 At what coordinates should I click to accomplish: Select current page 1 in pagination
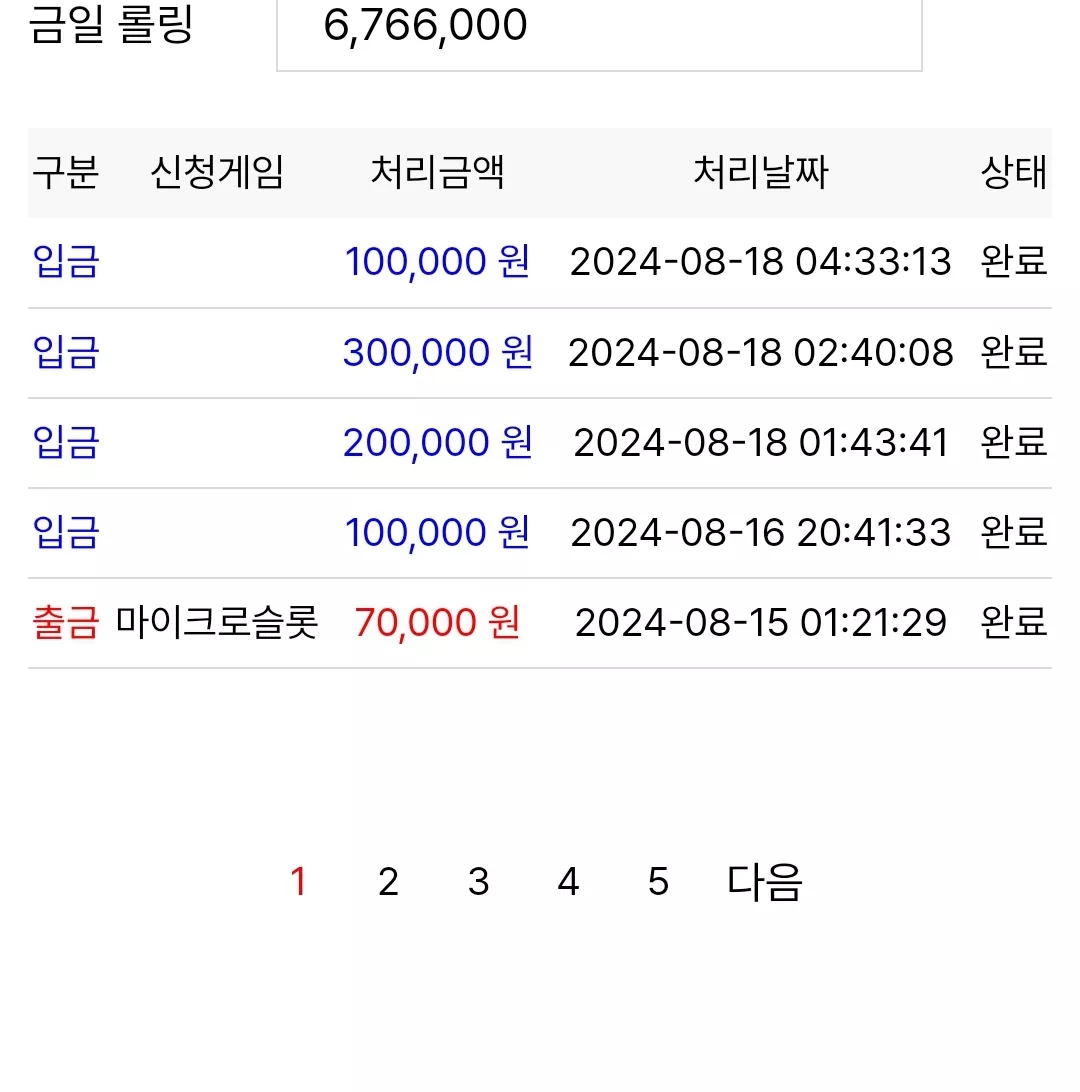point(299,882)
